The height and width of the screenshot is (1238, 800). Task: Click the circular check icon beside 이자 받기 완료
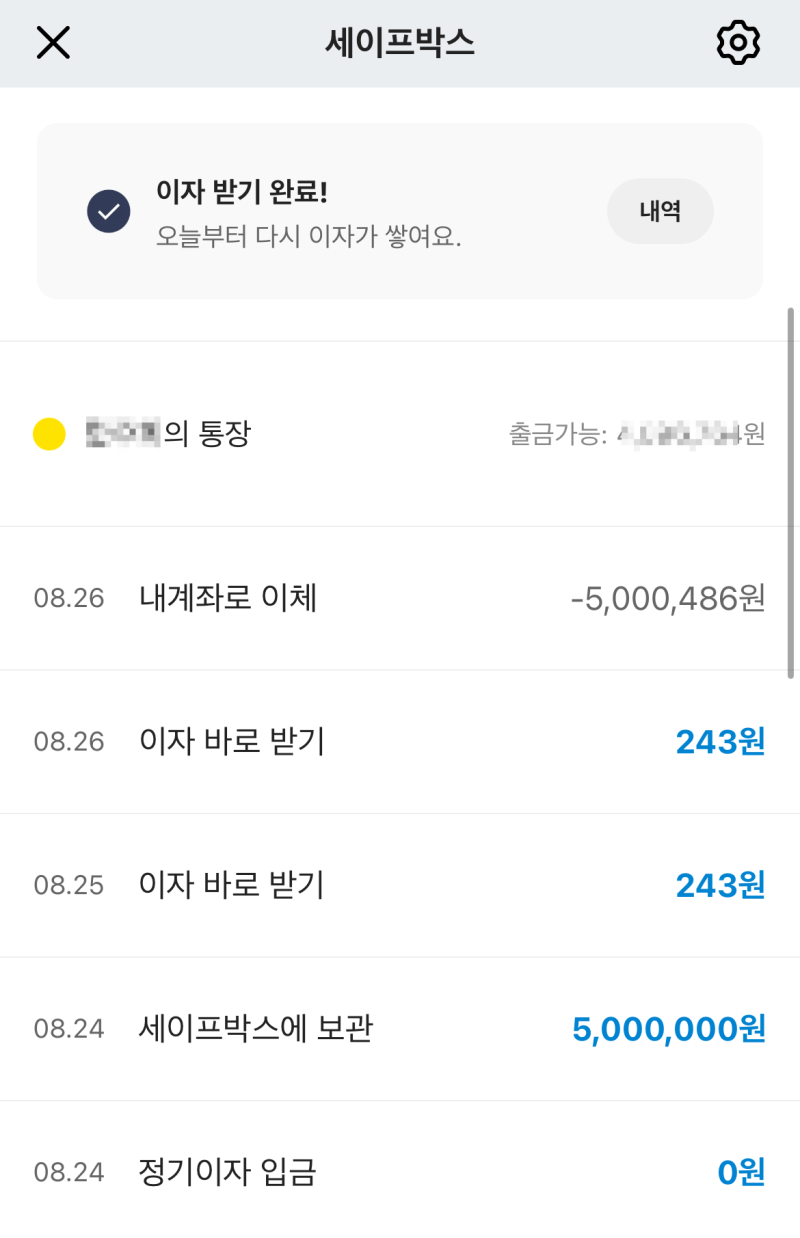click(x=108, y=211)
